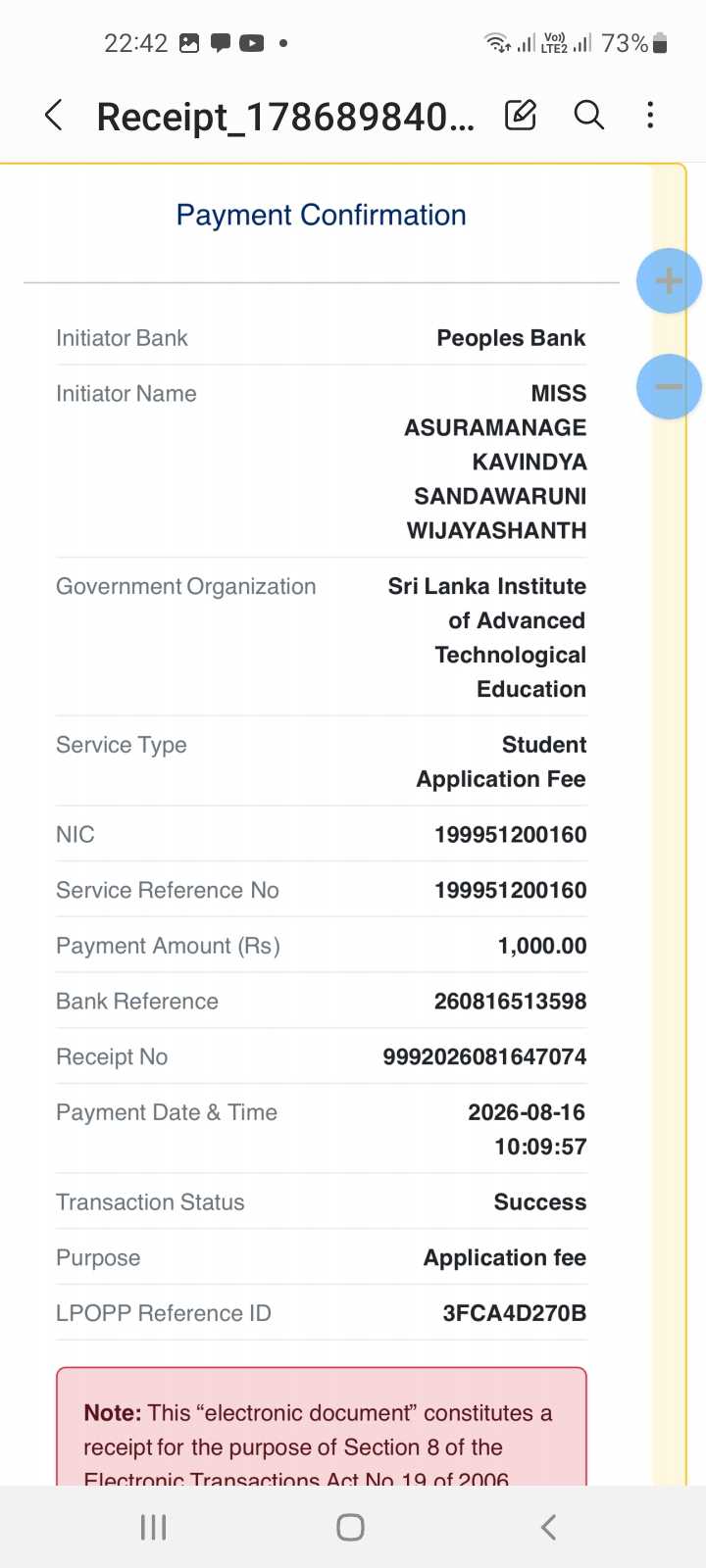Open the three-dot overflow menu
The width and height of the screenshot is (706, 1568).
tap(650, 116)
